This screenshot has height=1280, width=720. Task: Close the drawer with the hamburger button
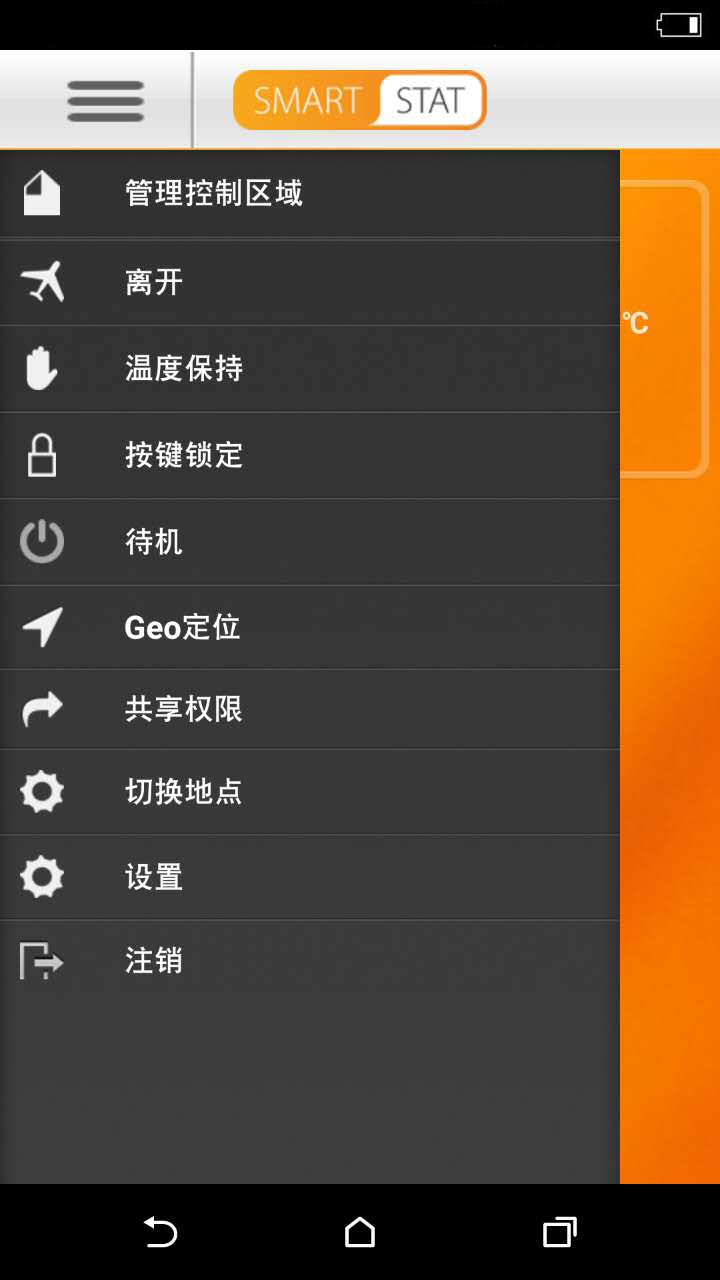[x=105, y=100]
